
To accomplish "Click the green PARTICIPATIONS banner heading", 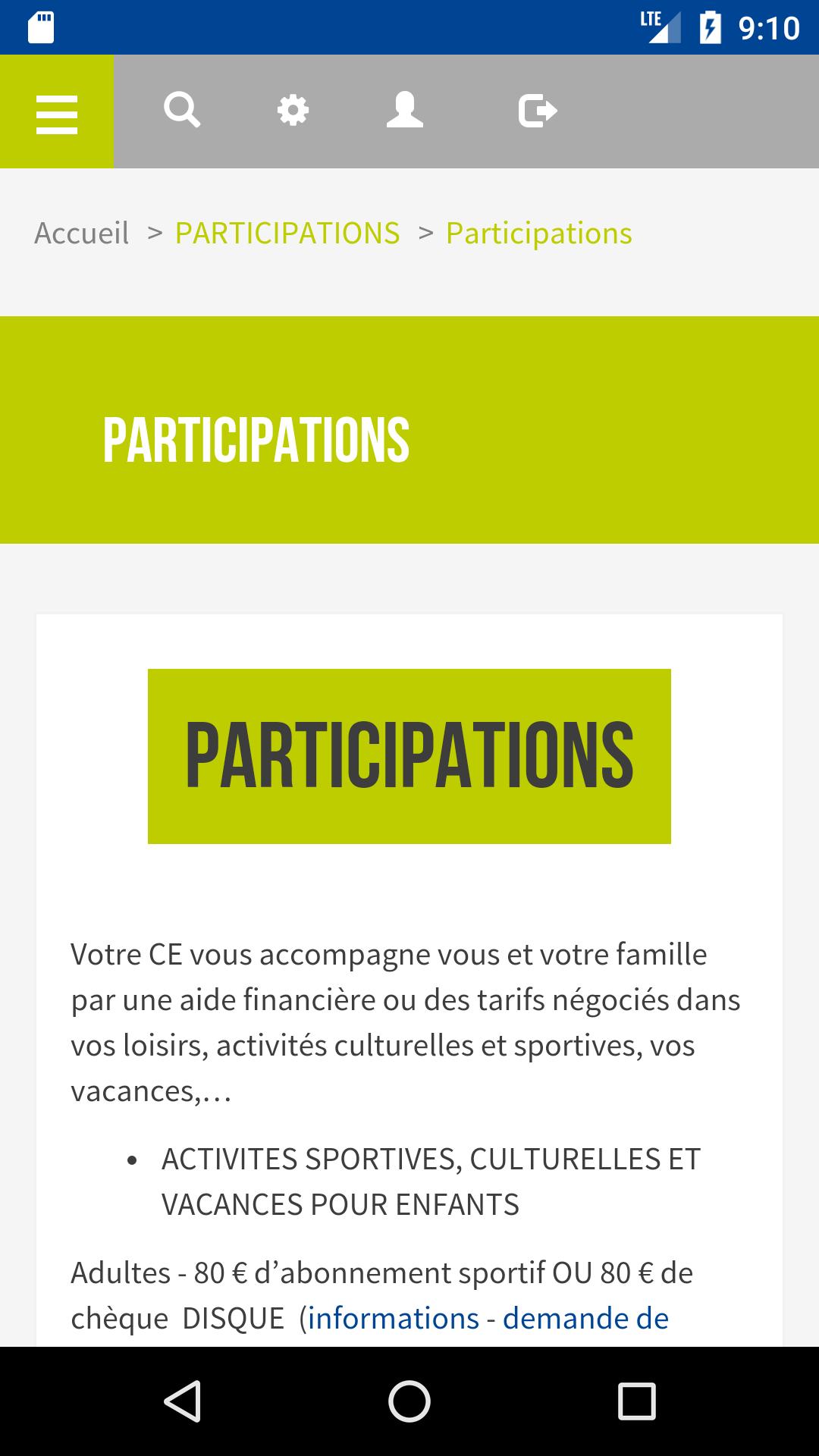I will (x=409, y=756).
